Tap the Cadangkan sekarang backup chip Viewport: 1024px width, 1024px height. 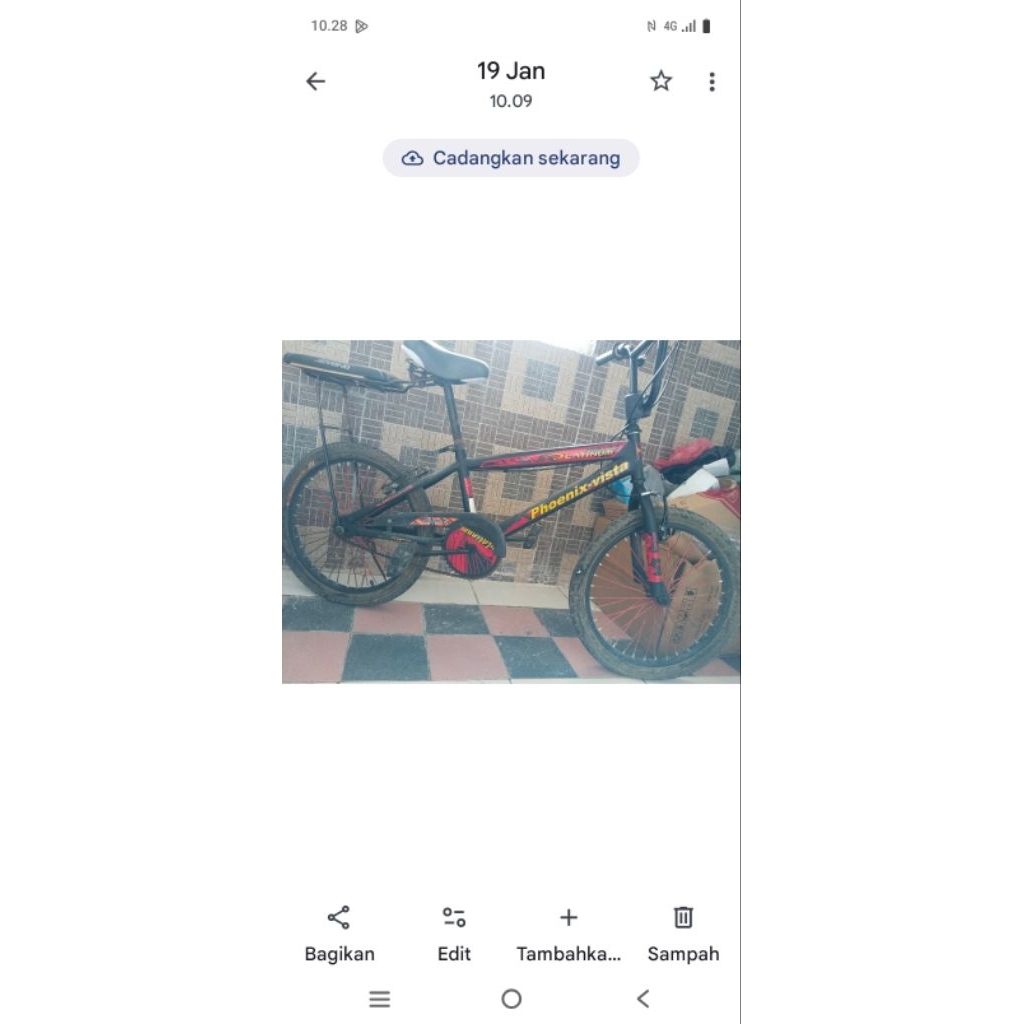511,158
